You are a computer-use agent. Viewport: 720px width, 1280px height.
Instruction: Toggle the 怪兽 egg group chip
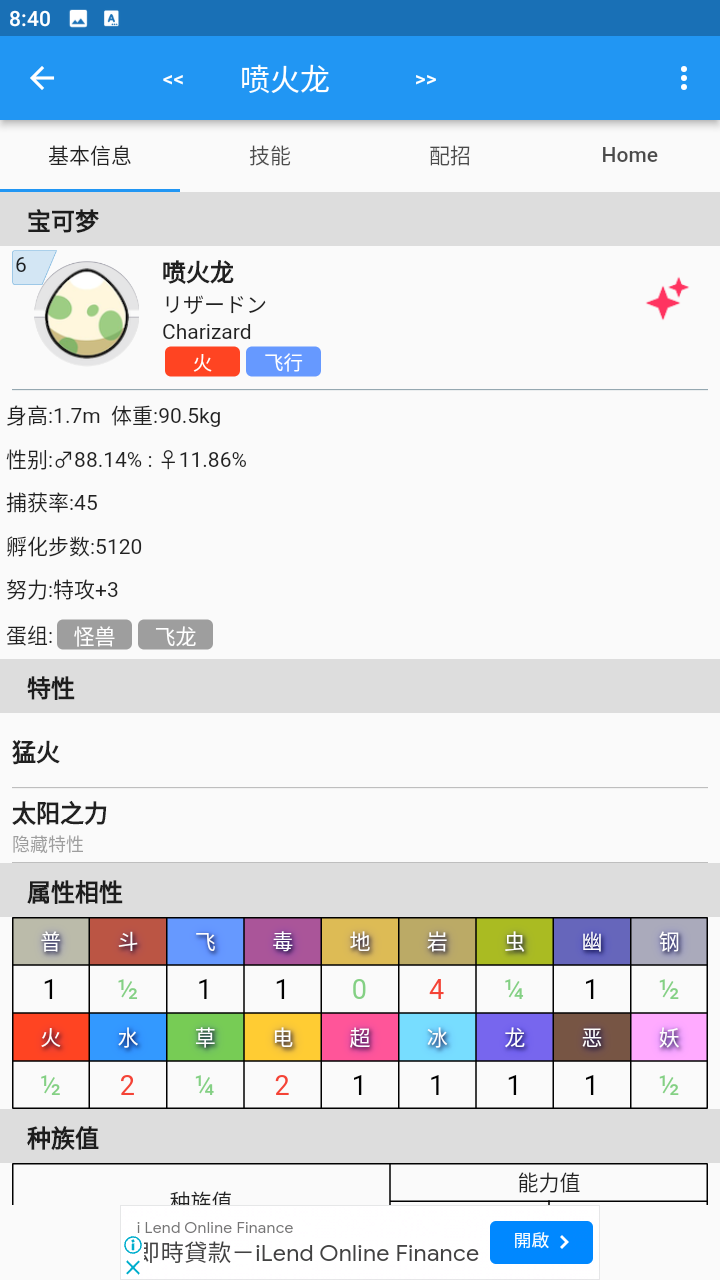pos(94,634)
